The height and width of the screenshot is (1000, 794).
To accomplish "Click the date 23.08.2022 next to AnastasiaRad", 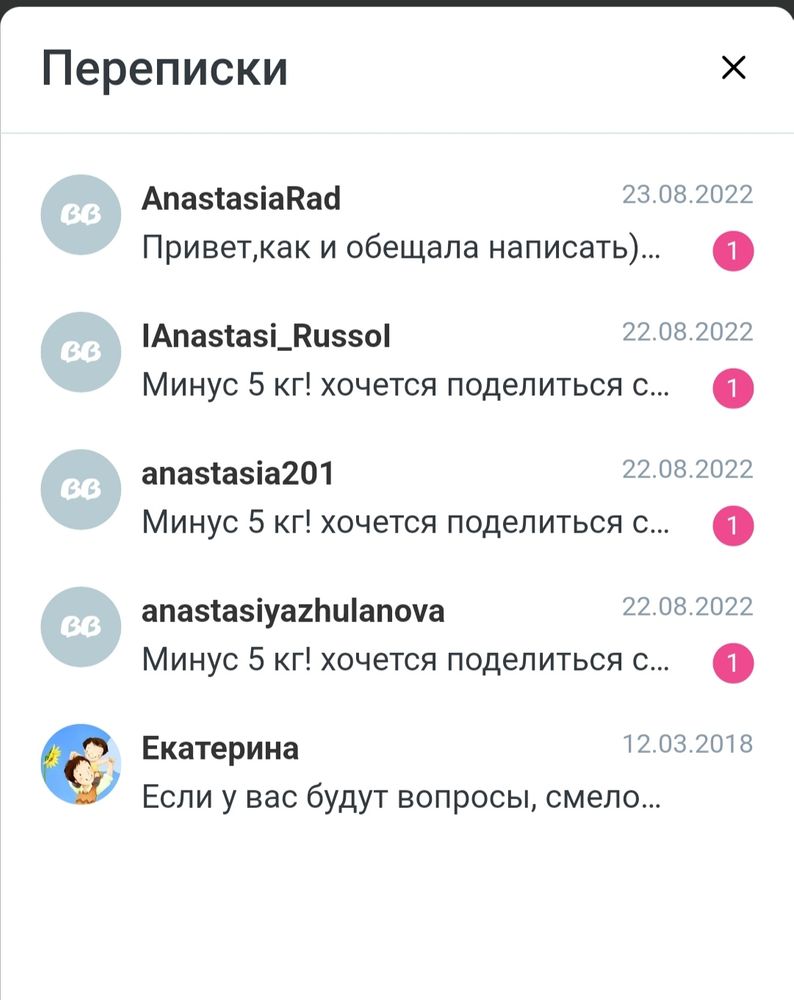I will point(688,194).
